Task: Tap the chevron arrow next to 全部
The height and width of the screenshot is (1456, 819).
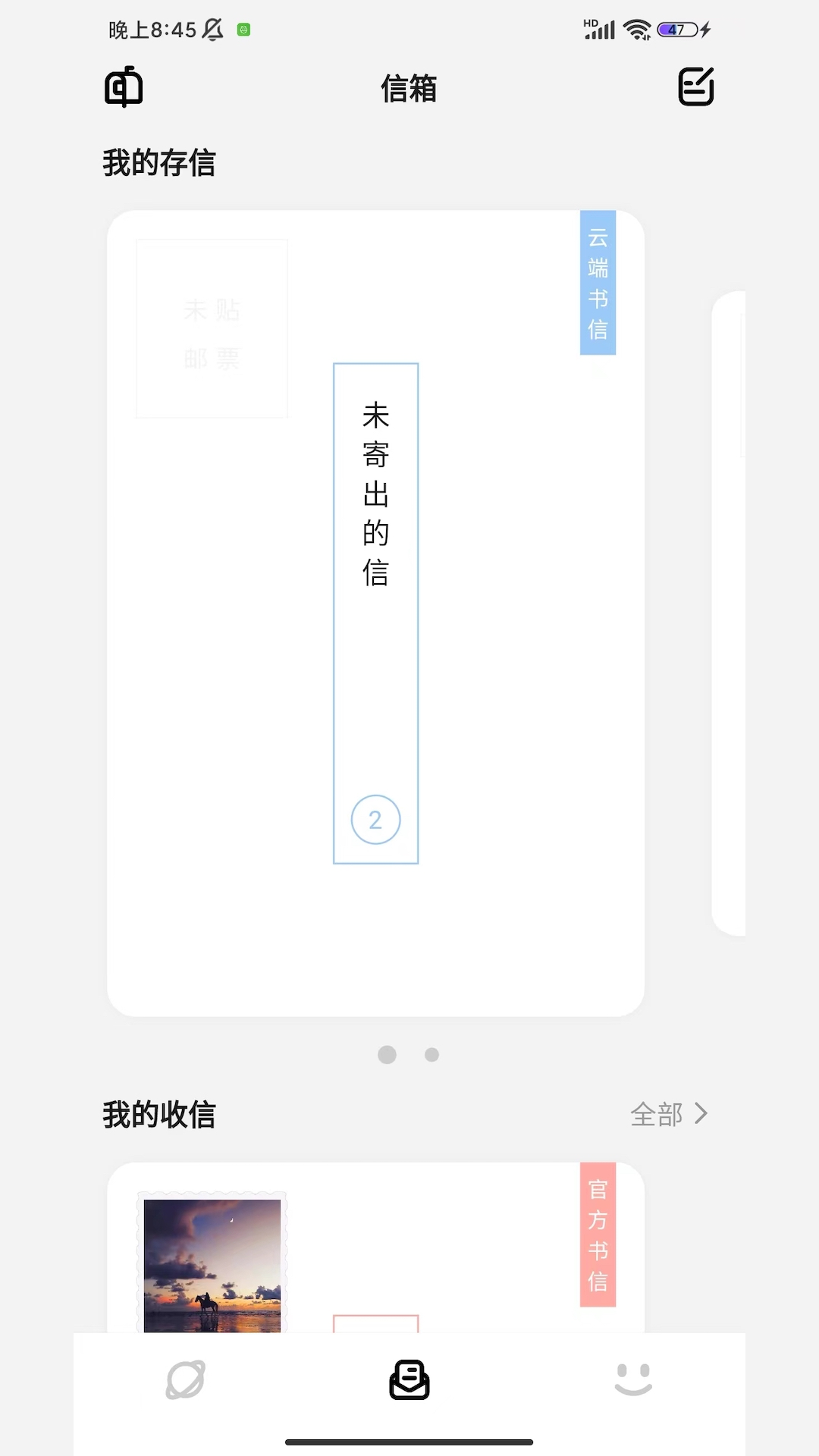Action: (703, 1114)
